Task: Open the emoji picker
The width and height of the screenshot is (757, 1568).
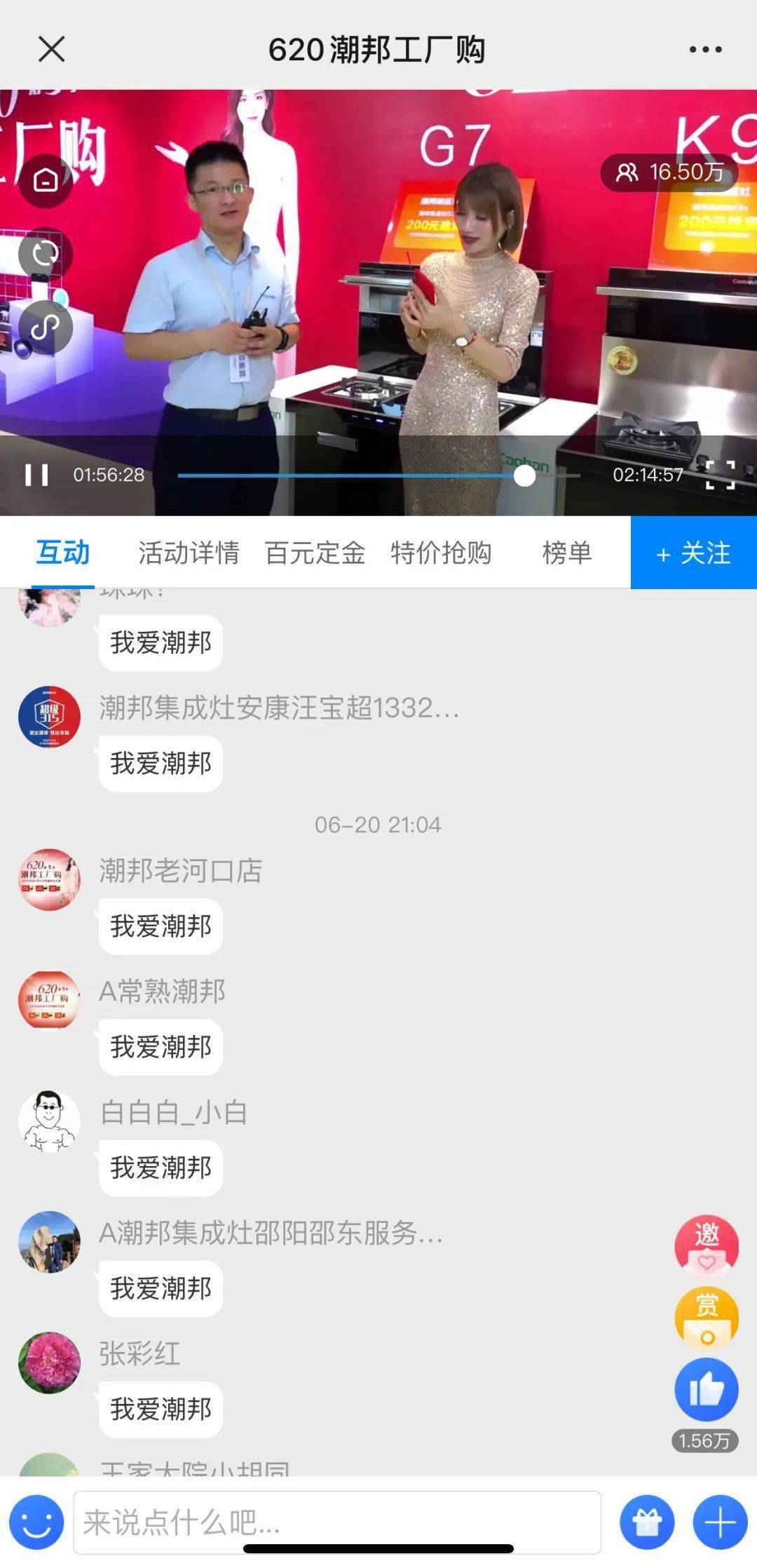Action: click(x=36, y=1522)
